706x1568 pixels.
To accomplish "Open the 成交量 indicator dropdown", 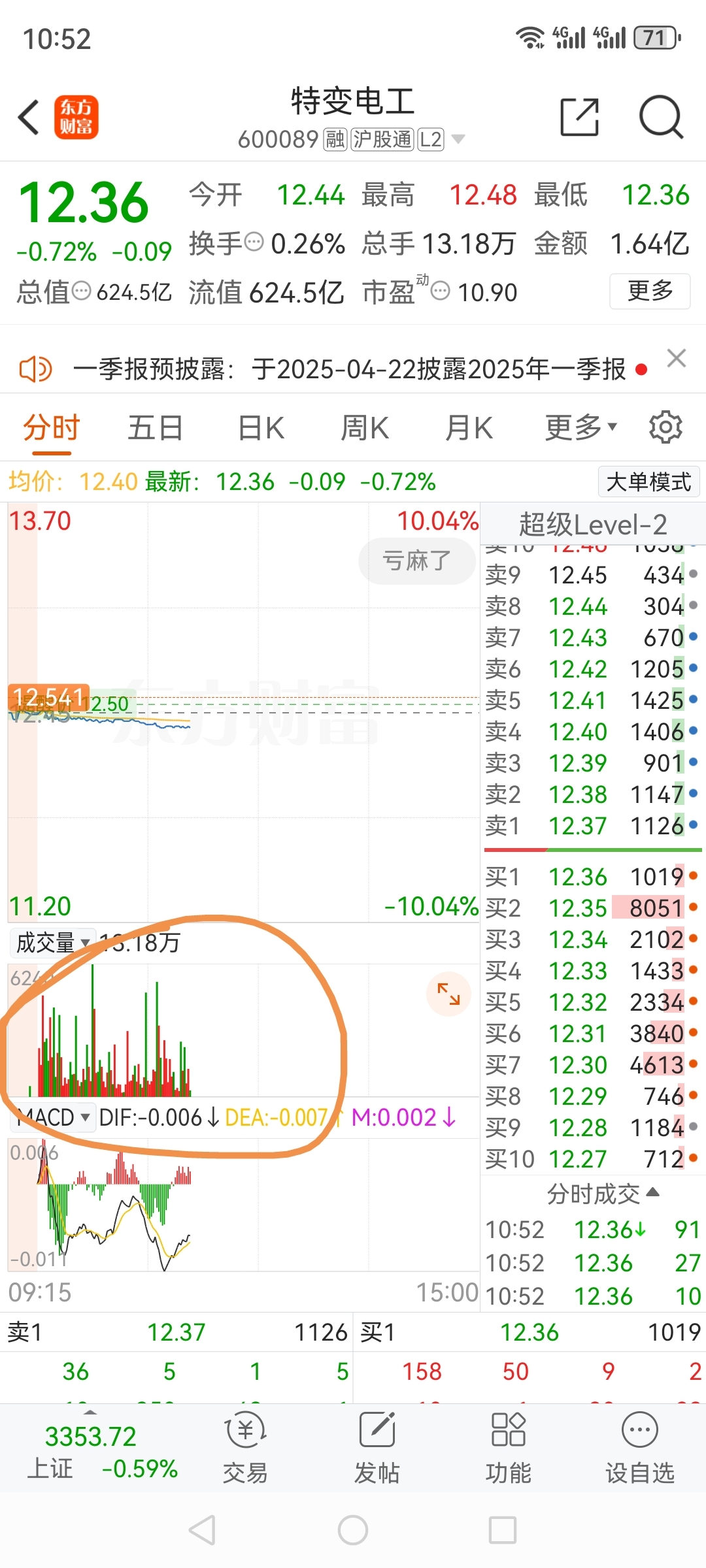I will [x=52, y=943].
